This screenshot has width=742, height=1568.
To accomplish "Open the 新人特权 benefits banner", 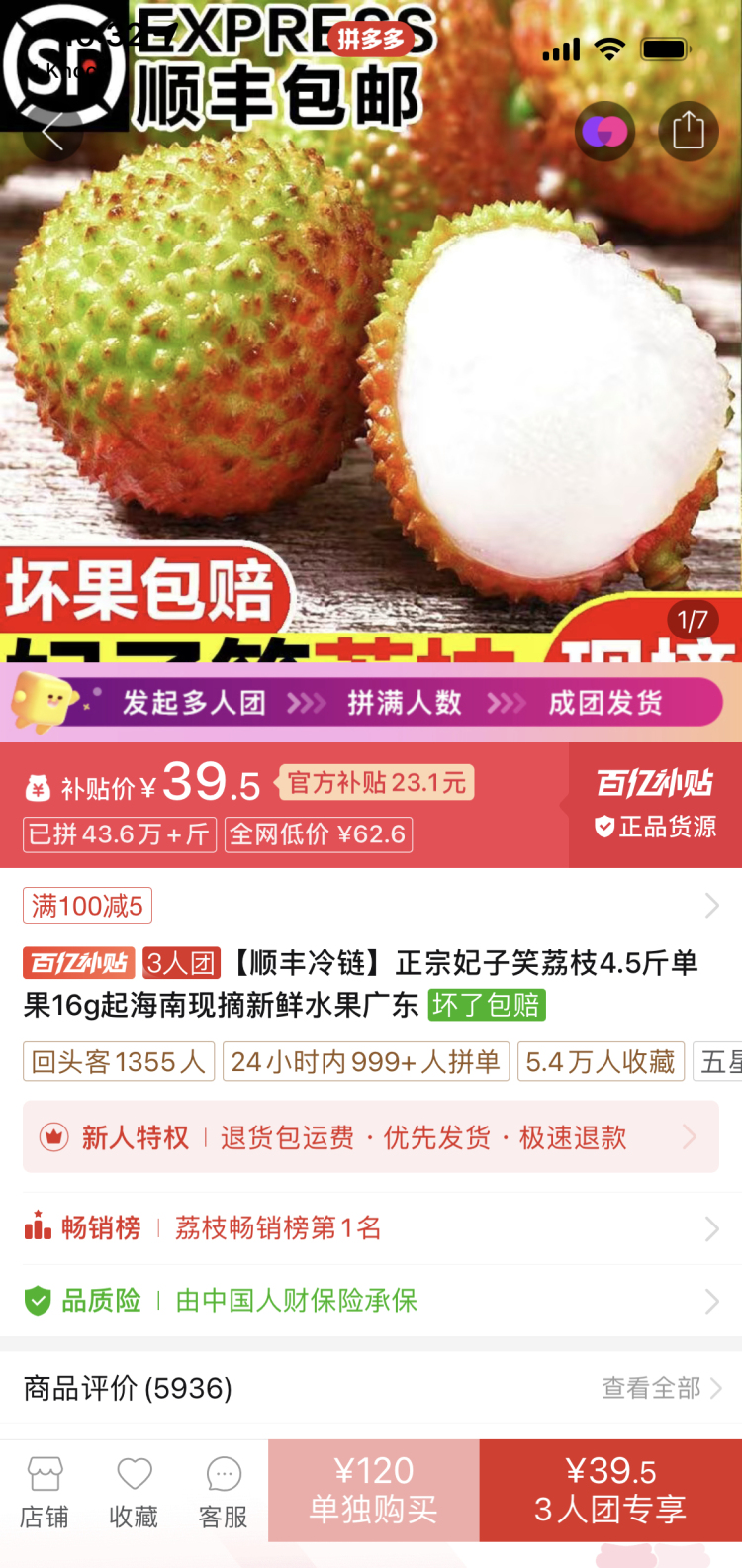I will [371, 1137].
